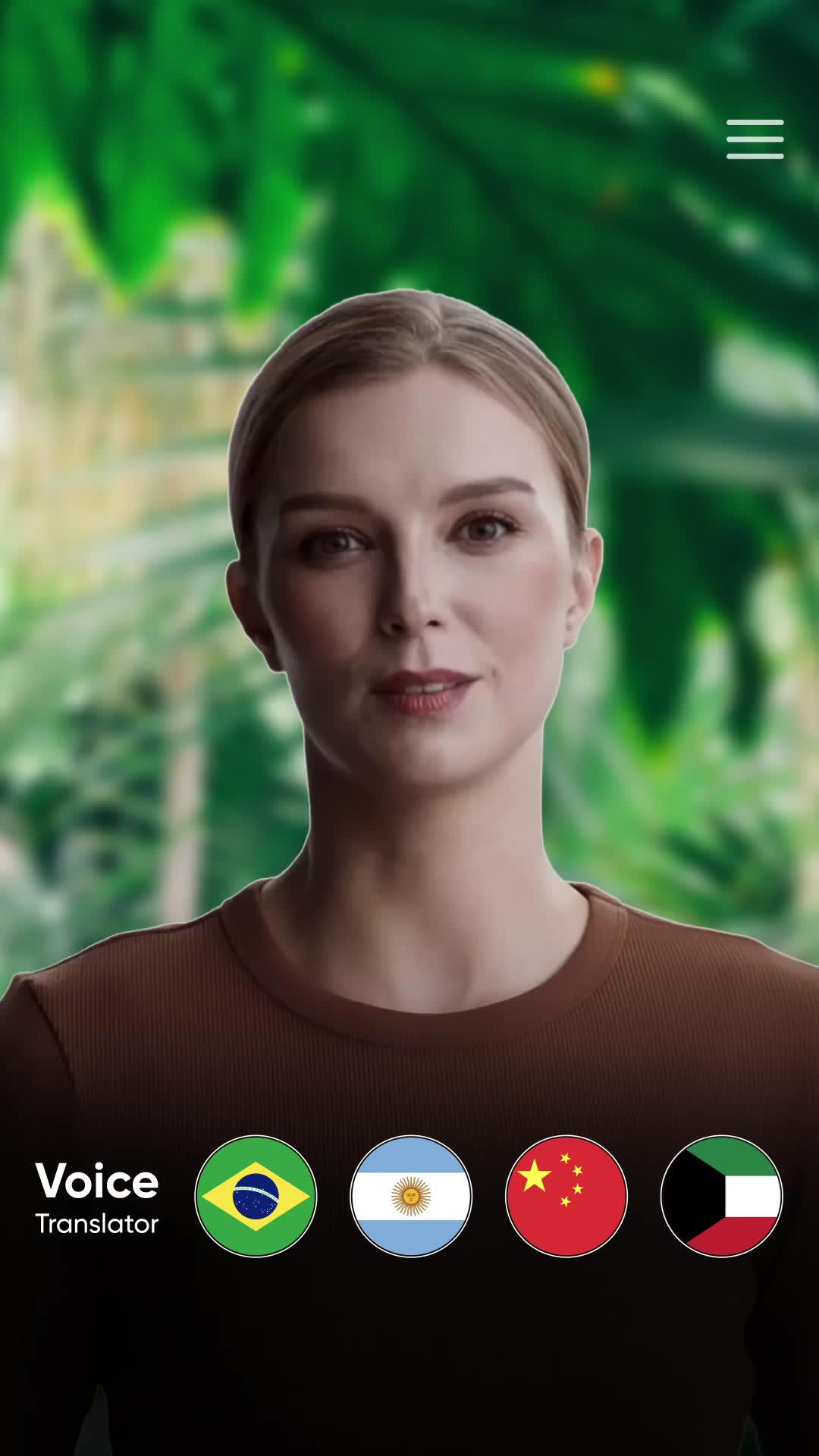The image size is (819, 1456).
Task: Tap the Kuwait flag language
Action: click(721, 1196)
